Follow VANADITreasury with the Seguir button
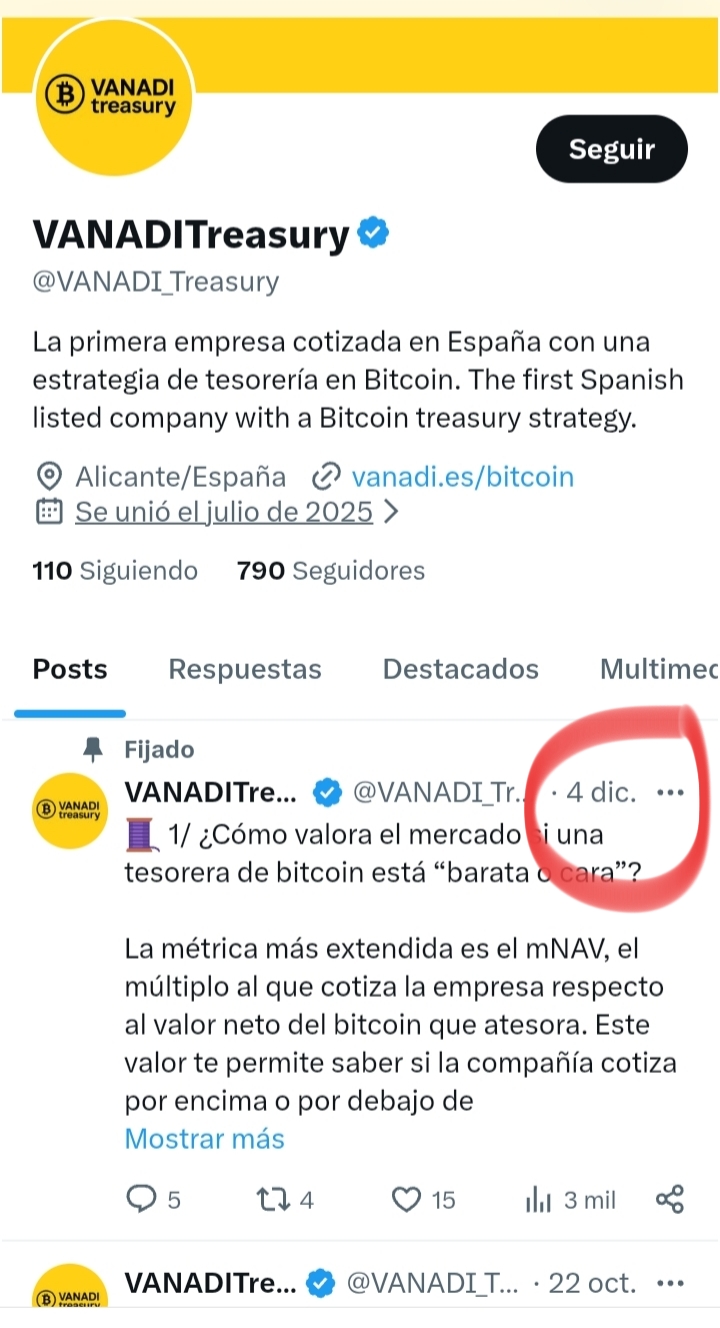720x1328 pixels. pyautogui.click(x=612, y=150)
